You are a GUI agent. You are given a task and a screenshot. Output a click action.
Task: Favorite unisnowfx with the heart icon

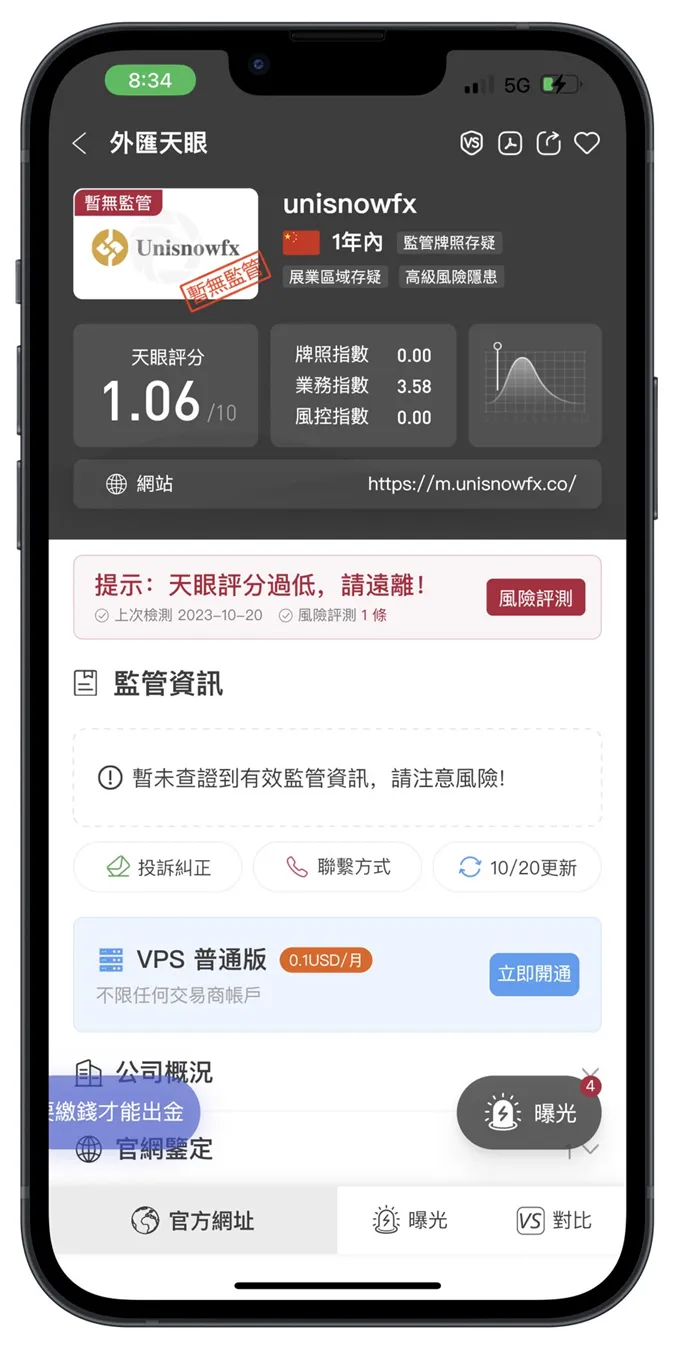[x=587, y=143]
